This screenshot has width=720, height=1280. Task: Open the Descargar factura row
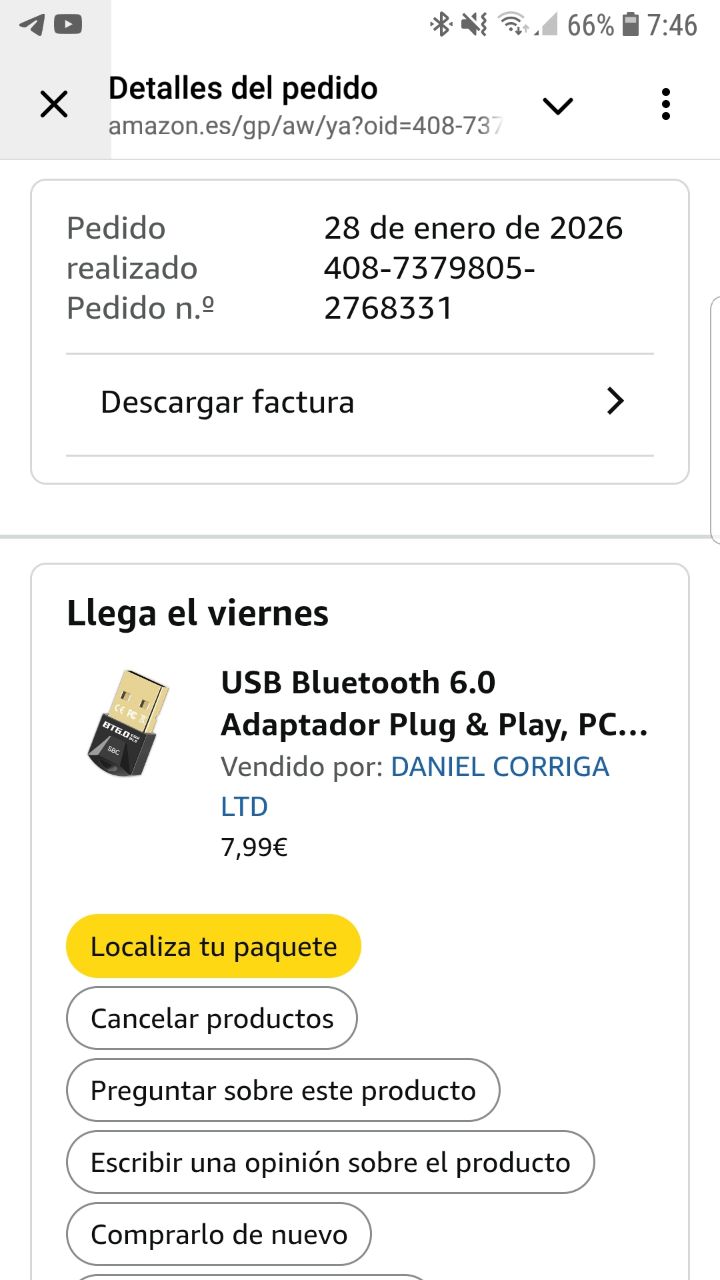tap(360, 402)
